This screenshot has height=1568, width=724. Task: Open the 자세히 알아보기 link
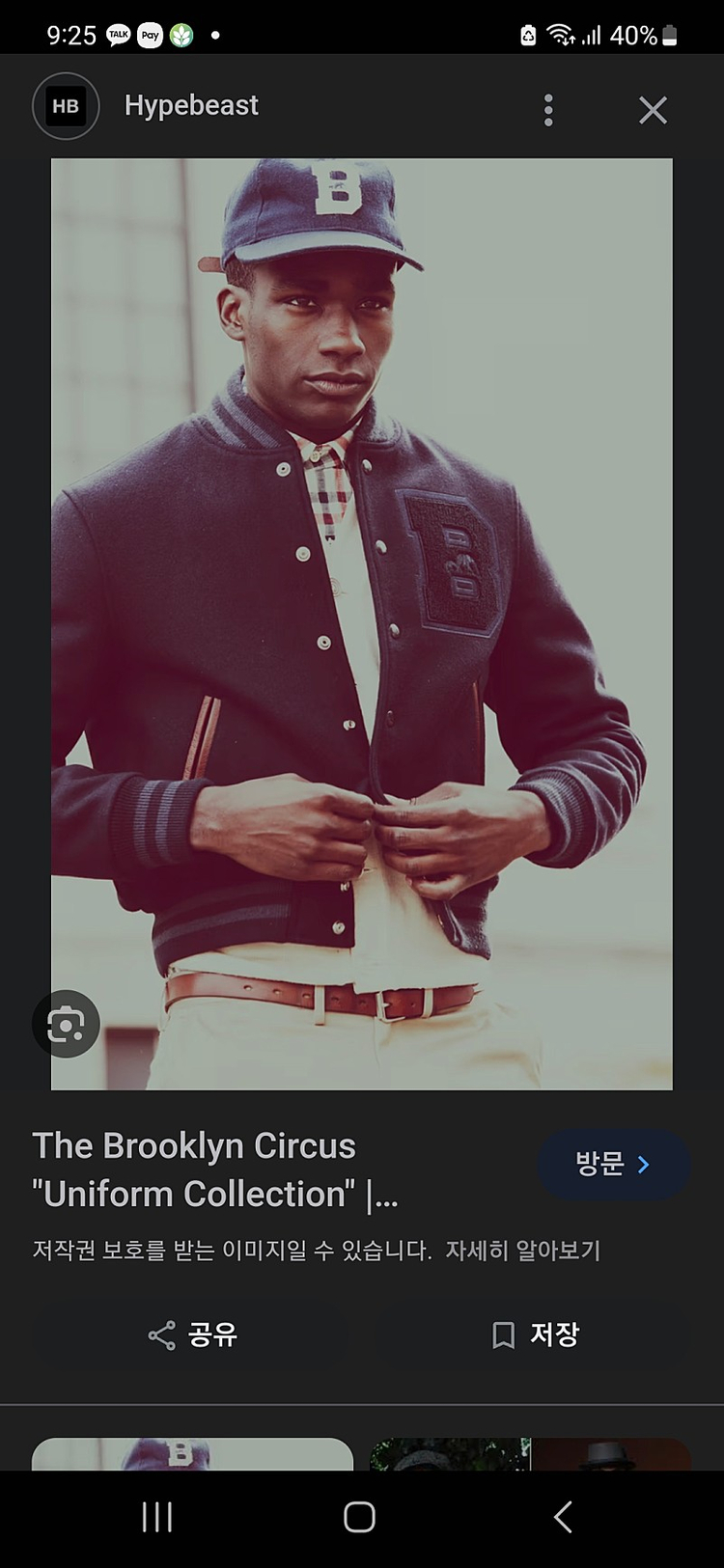(523, 1251)
